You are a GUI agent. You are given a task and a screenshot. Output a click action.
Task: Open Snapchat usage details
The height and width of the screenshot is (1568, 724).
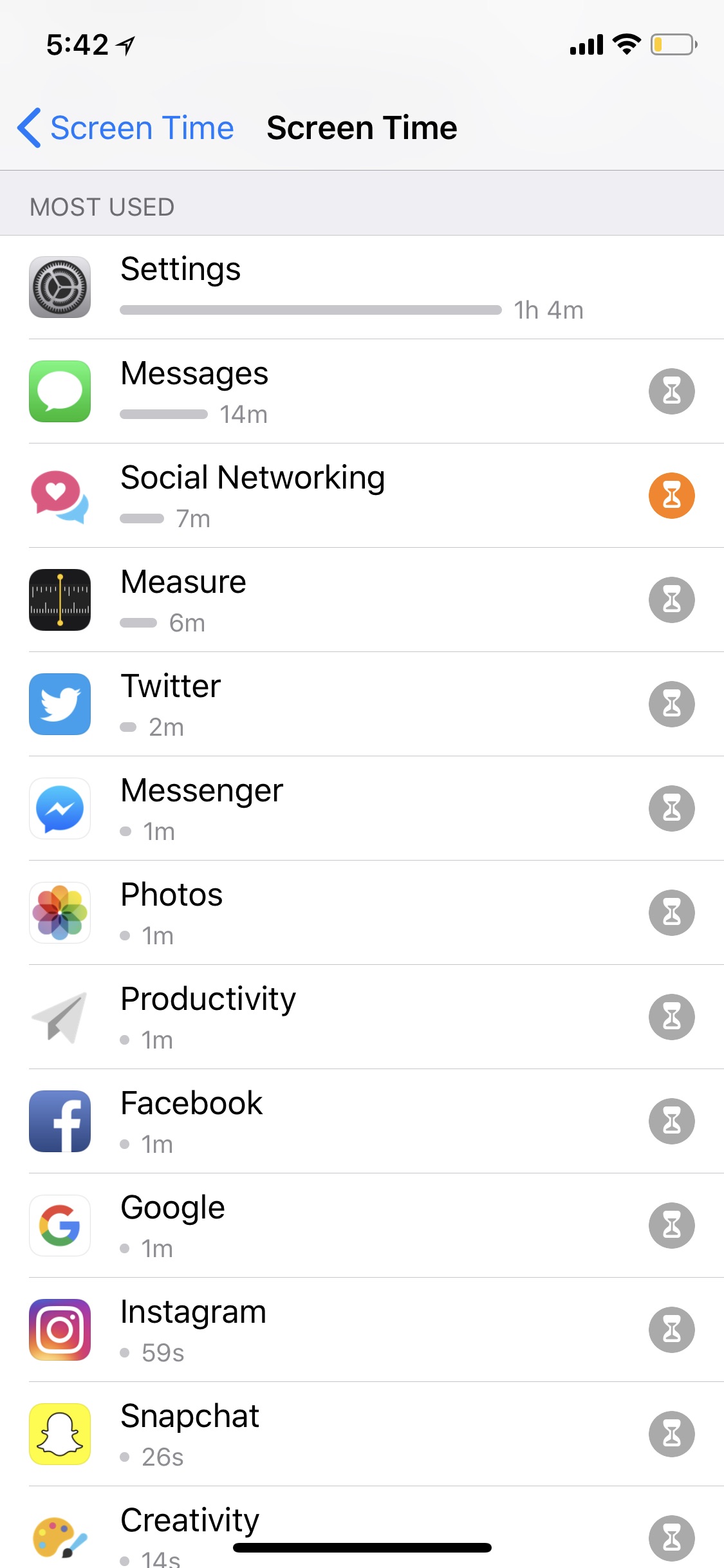pyautogui.click(x=362, y=1434)
